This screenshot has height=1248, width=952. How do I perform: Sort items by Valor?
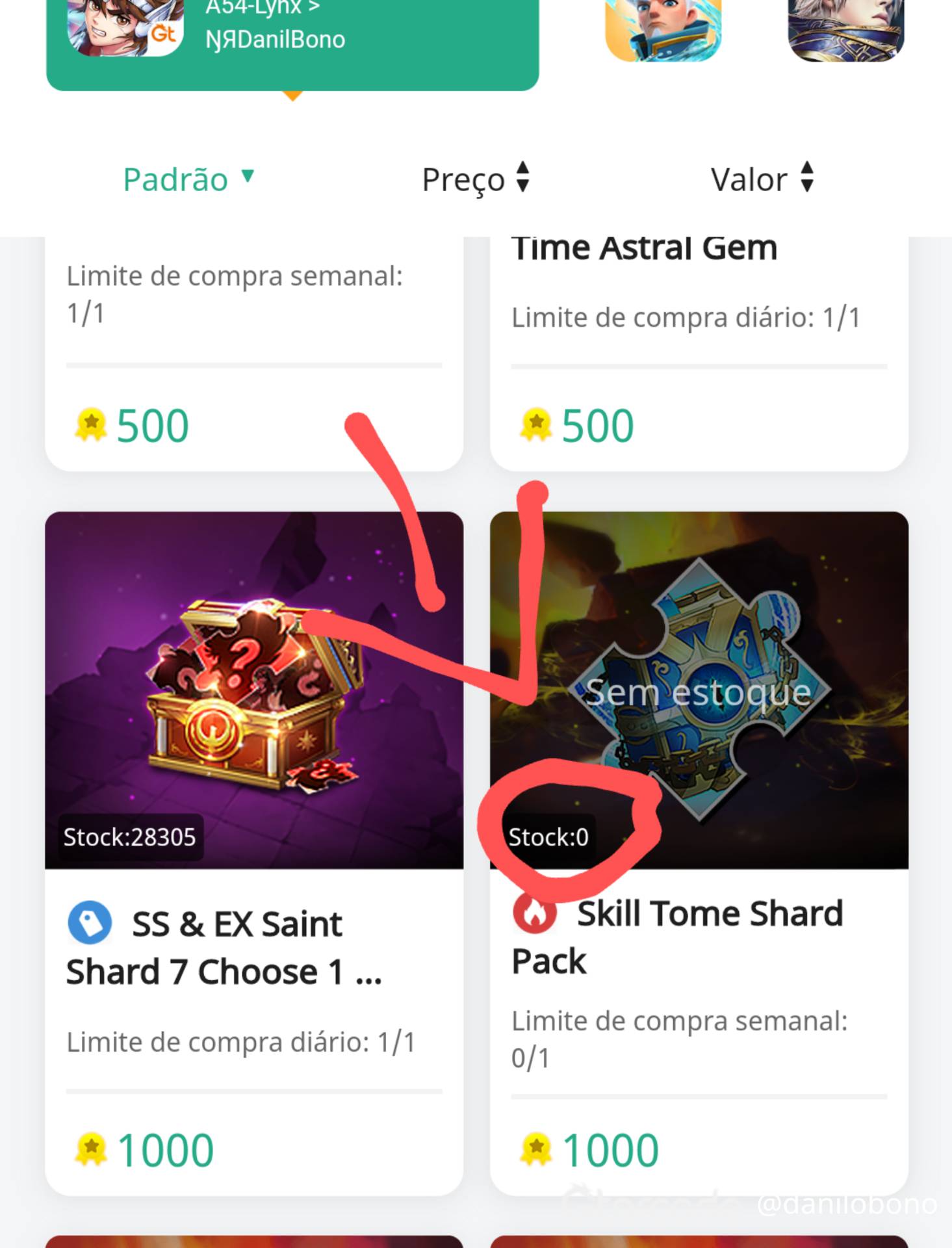pyautogui.click(x=761, y=179)
